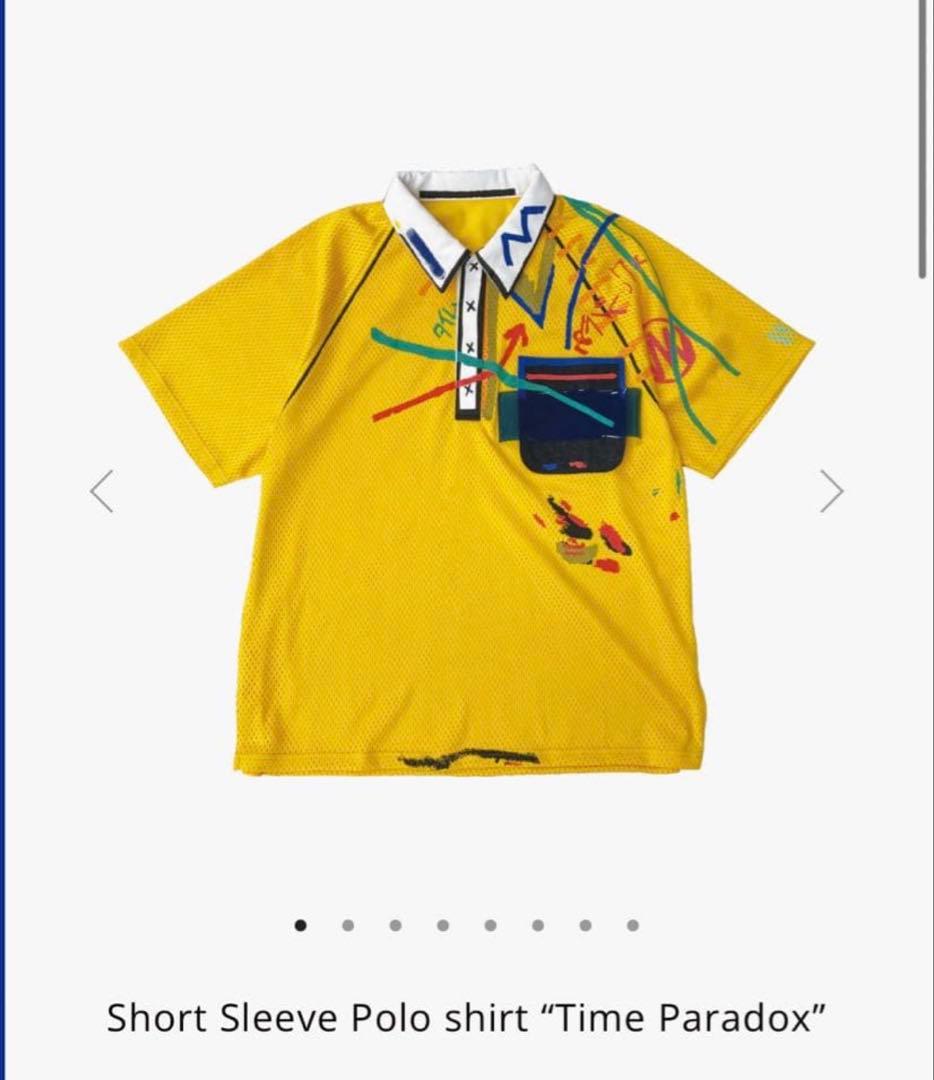934x1080 pixels.
Task: Select the last carousel dot
Action: [x=632, y=925]
